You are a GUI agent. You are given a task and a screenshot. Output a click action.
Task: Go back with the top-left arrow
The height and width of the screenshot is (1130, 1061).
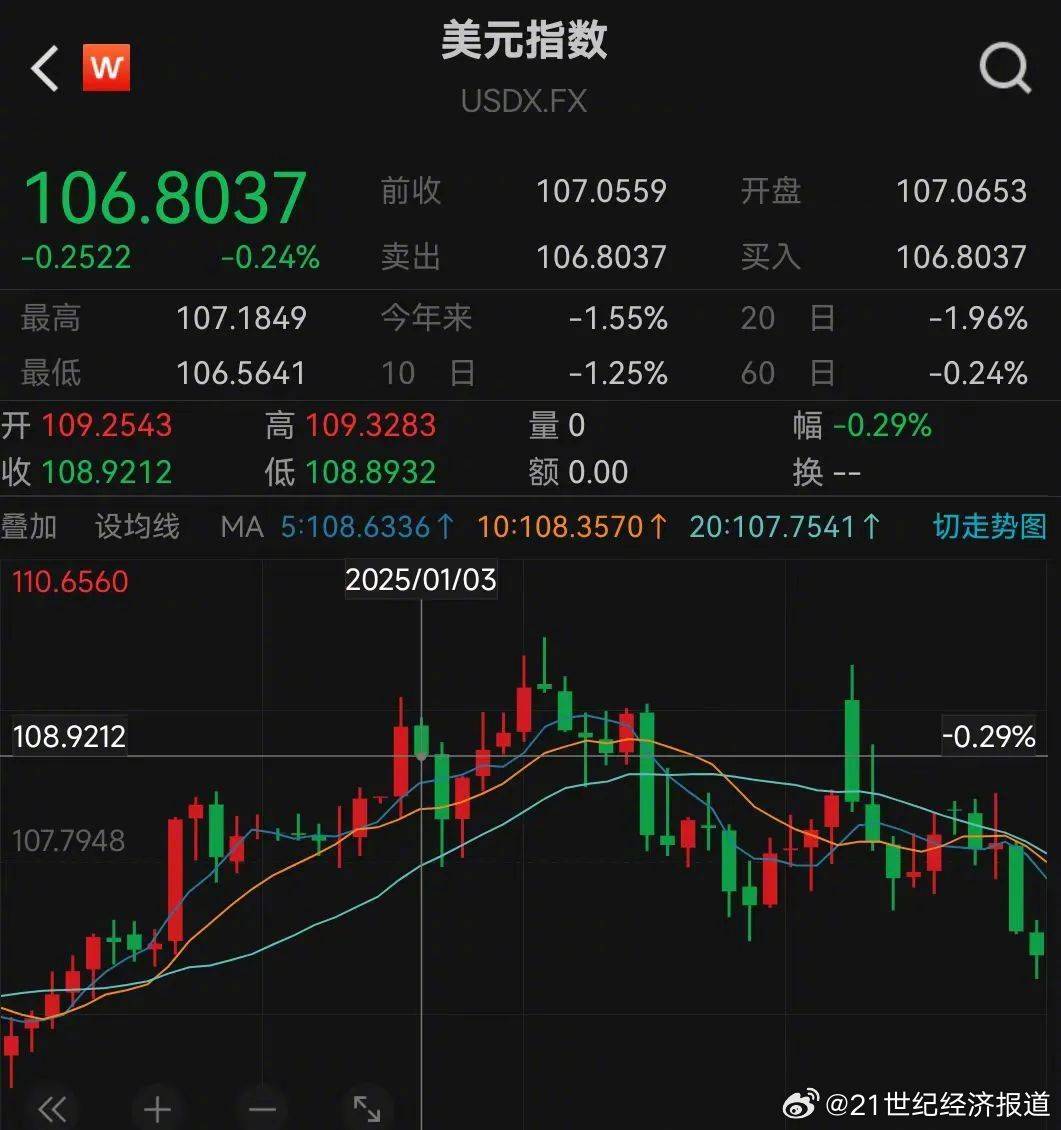(x=44, y=70)
